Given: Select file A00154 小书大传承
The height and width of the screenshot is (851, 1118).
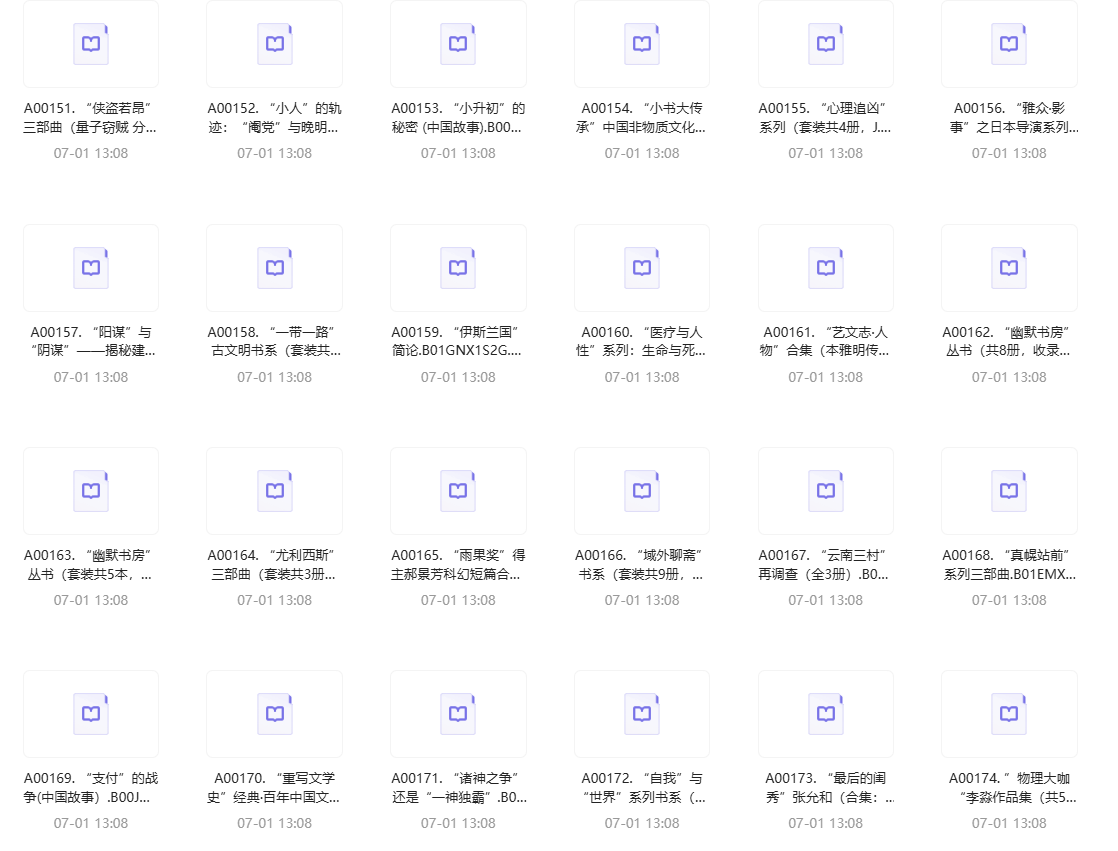Looking at the screenshot, I should (642, 44).
